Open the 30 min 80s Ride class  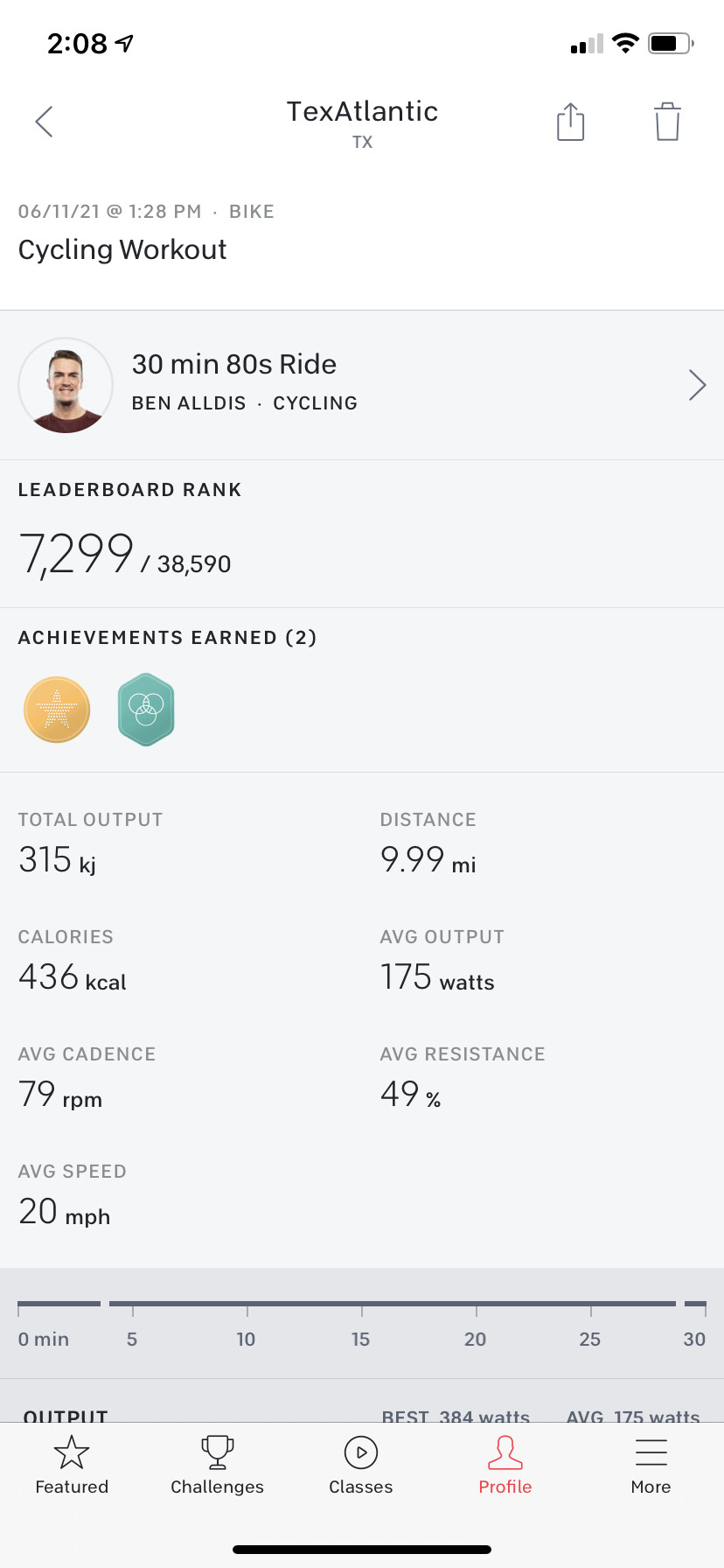(362, 385)
